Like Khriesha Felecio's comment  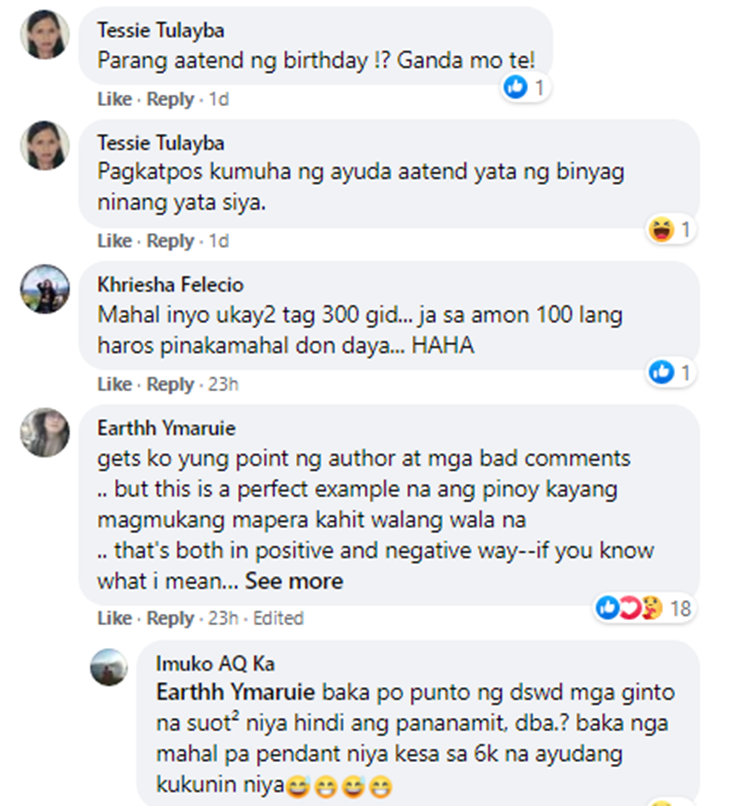(x=114, y=384)
